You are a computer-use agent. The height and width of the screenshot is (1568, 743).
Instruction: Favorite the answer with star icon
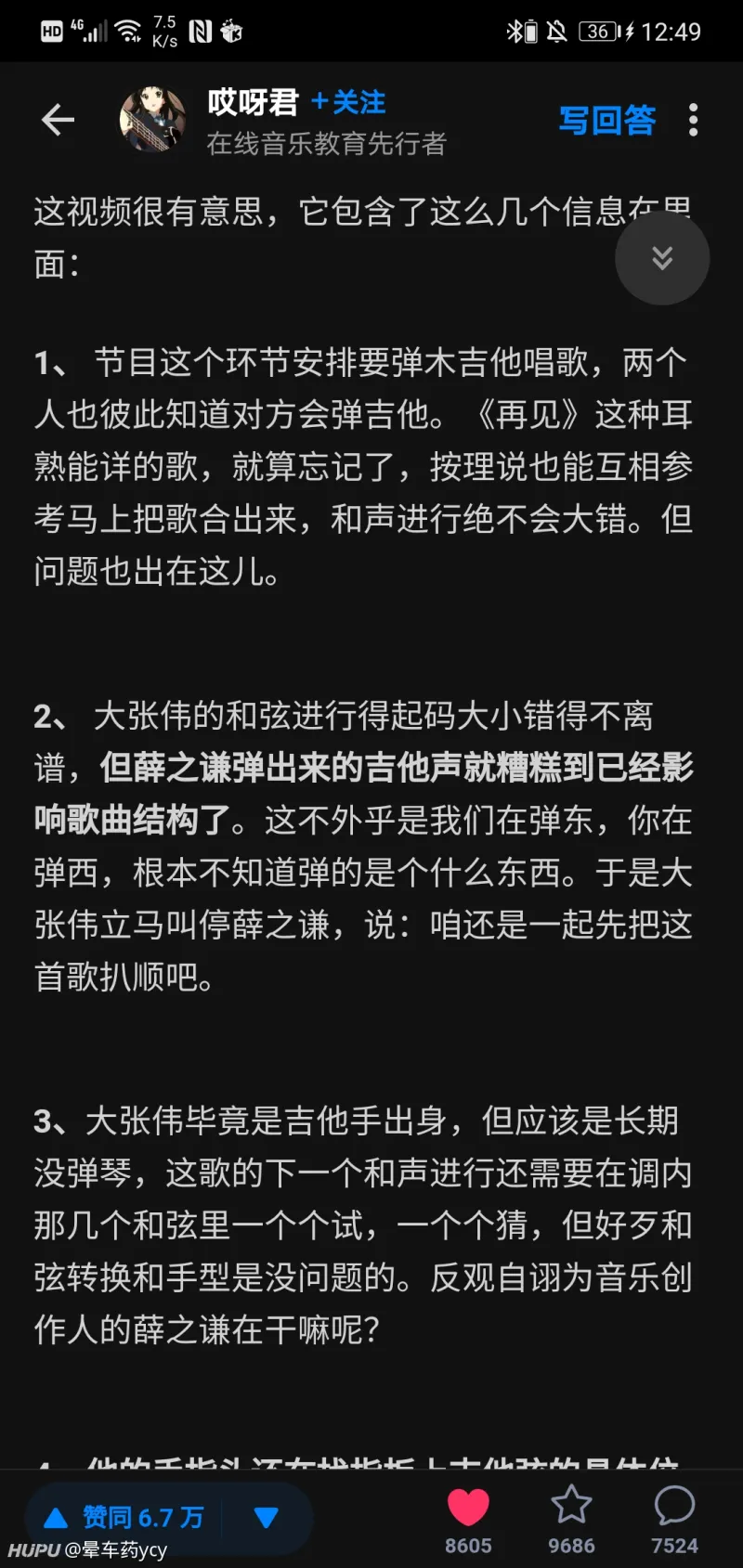(571, 1521)
